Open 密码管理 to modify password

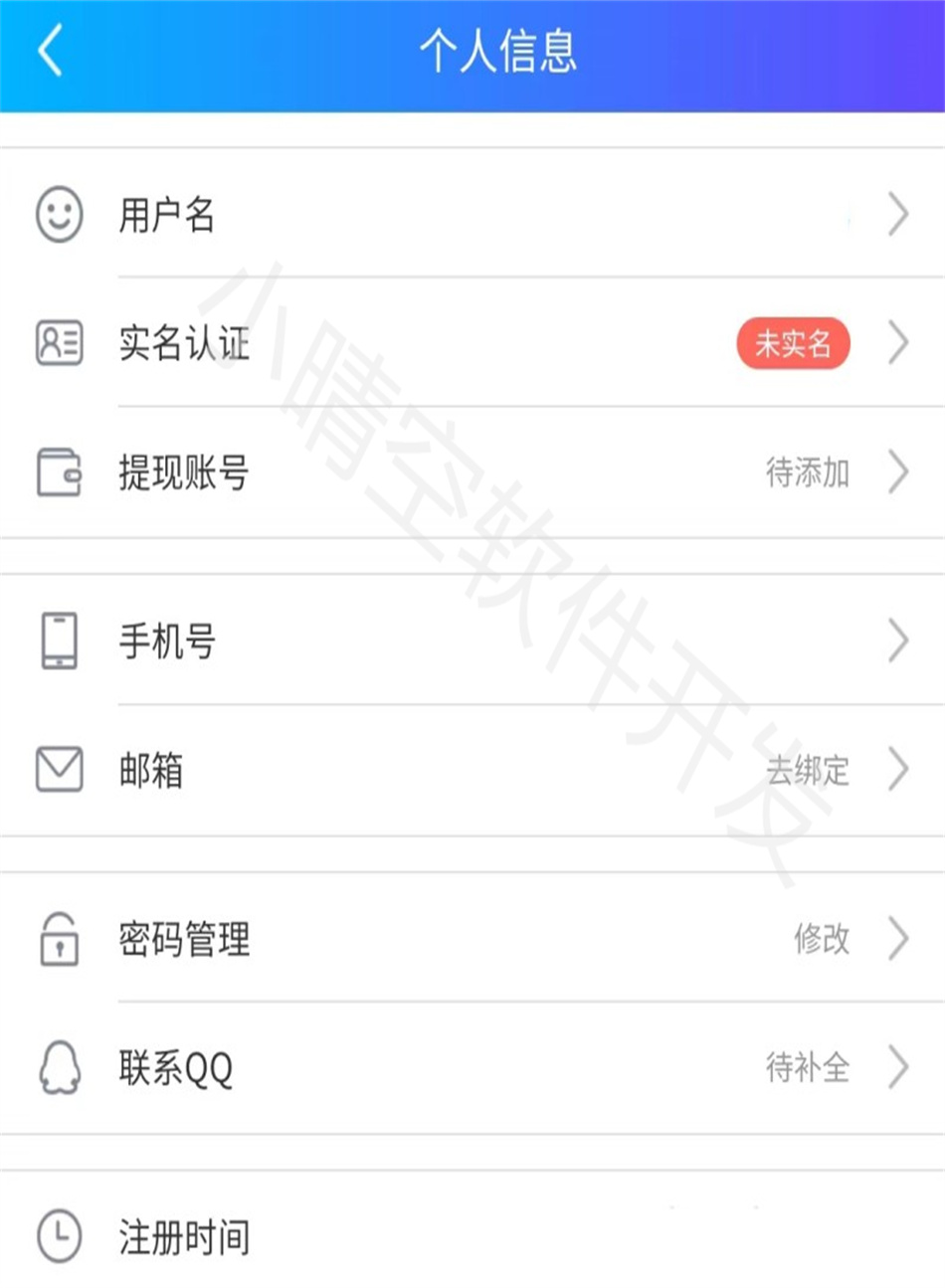point(472,939)
